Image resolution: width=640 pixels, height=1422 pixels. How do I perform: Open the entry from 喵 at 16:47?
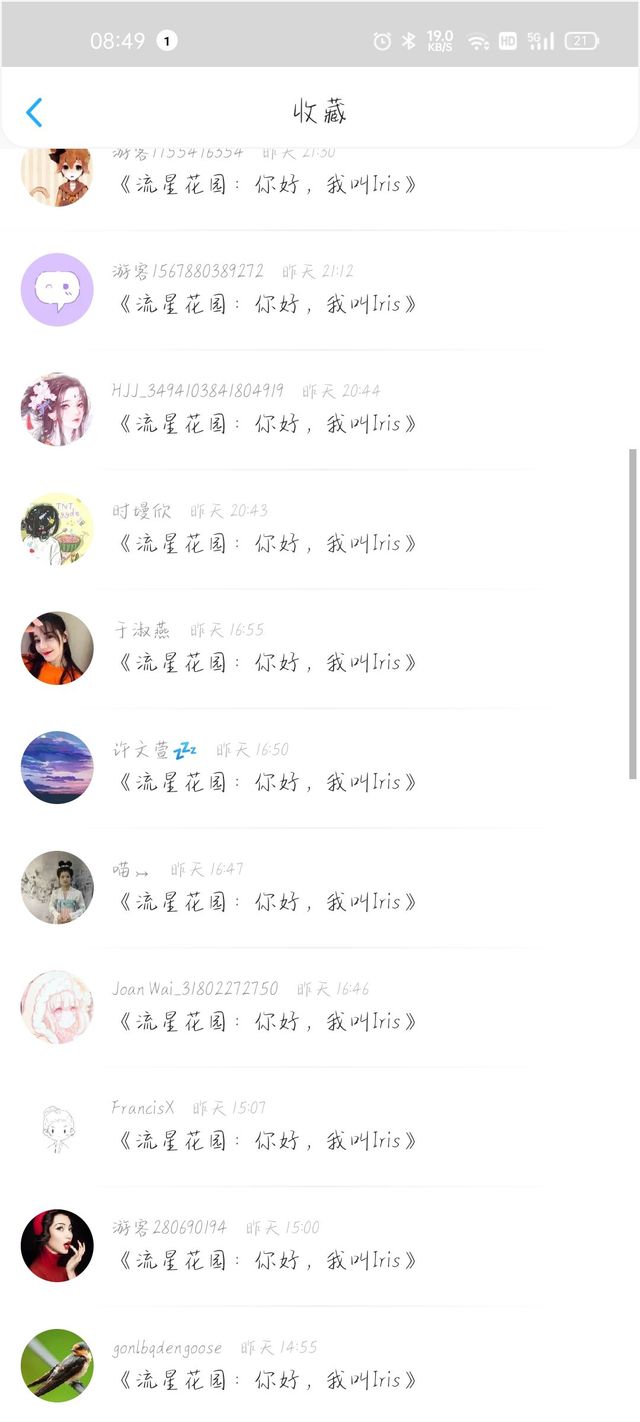click(320, 887)
